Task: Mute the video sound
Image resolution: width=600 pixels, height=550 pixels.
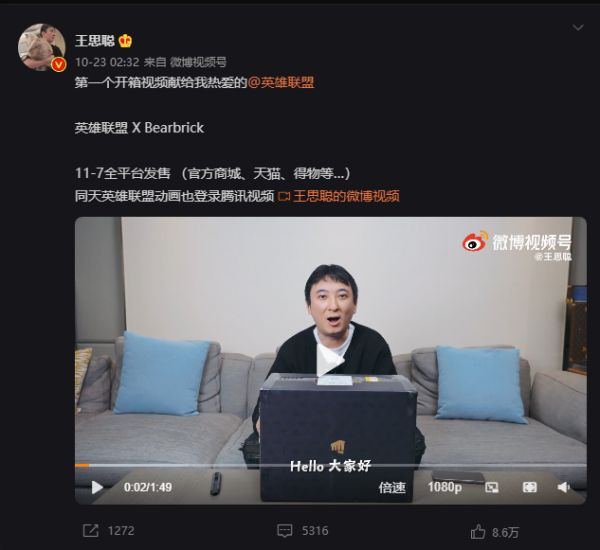Action: tap(564, 487)
